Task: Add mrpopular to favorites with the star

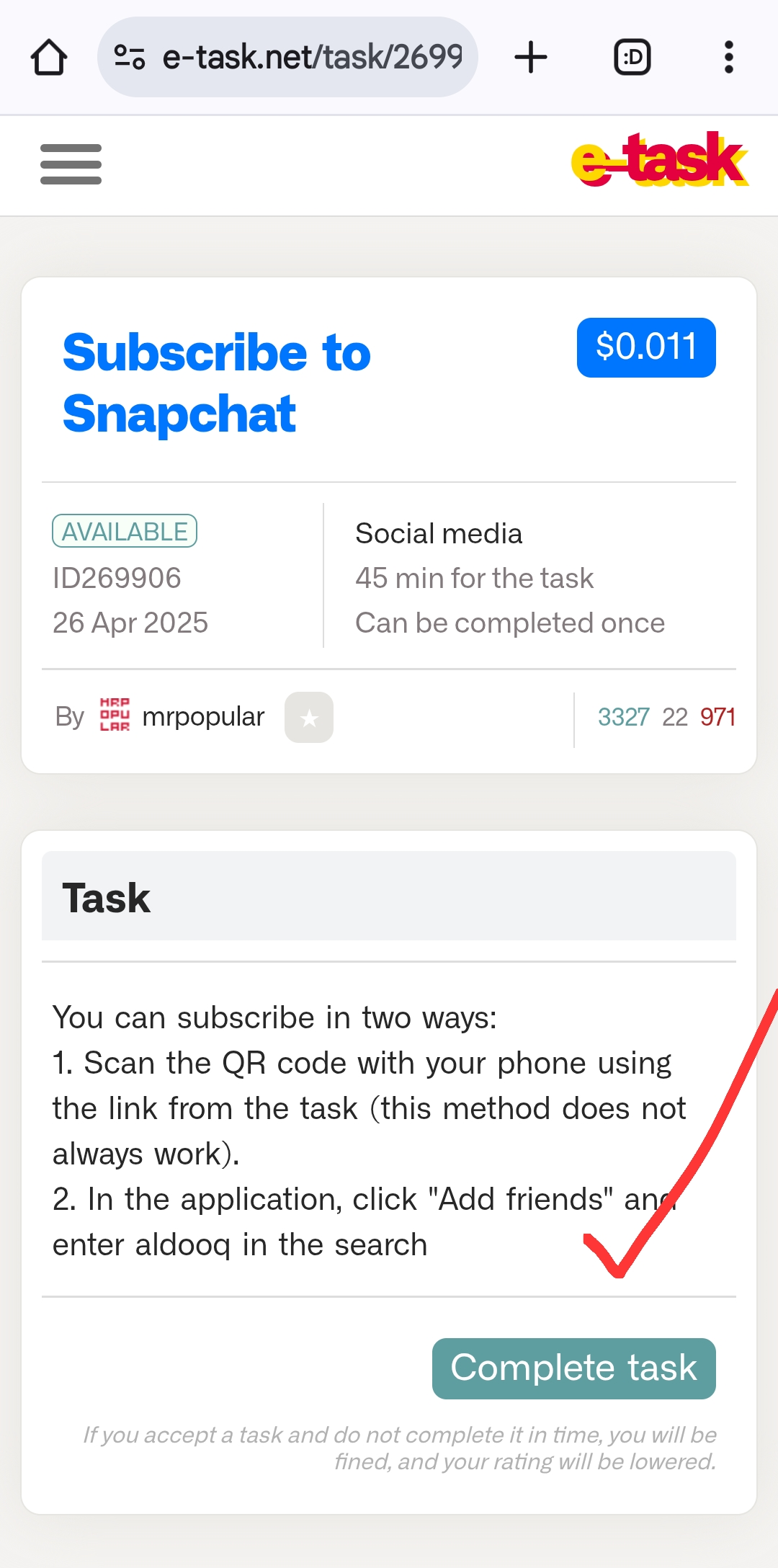Action: (x=309, y=718)
